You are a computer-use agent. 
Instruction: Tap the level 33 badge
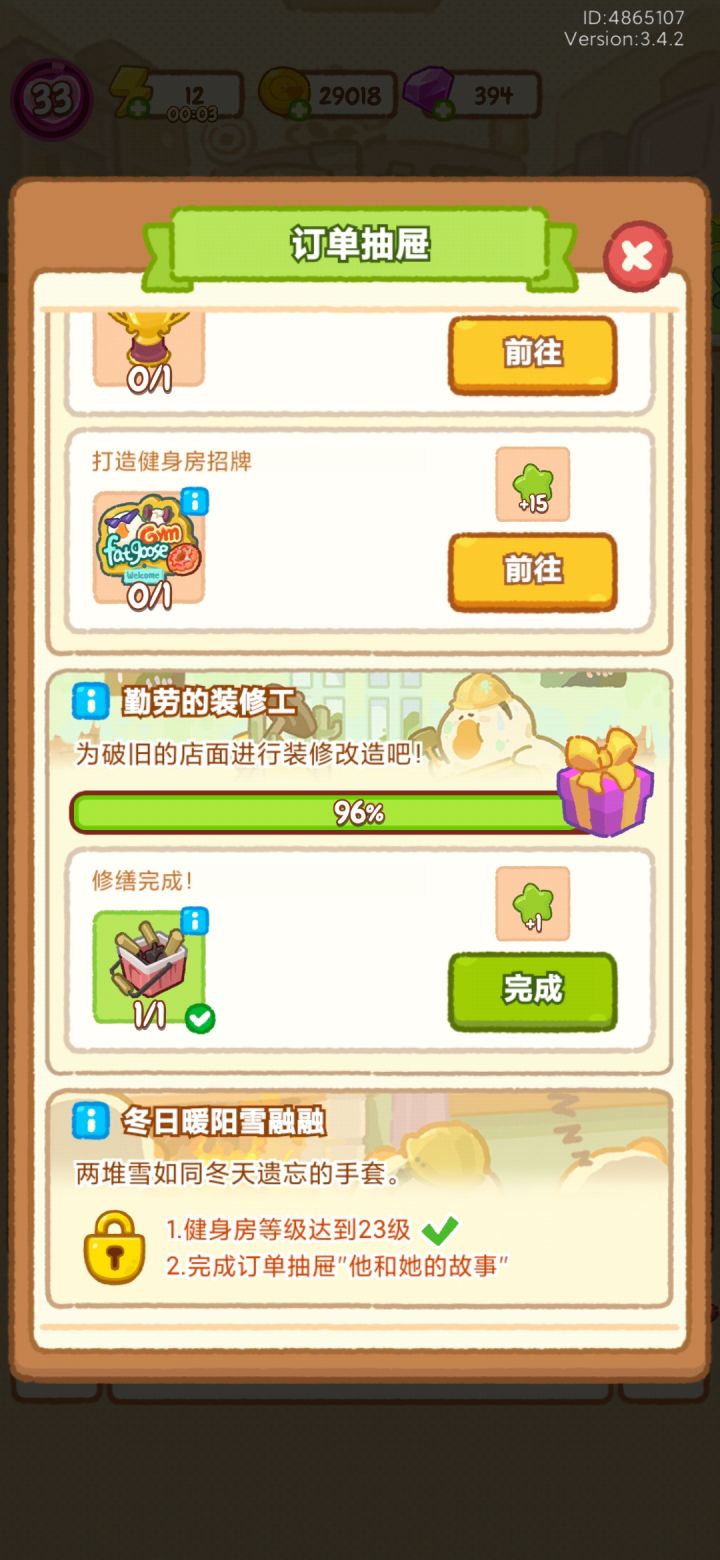pyautogui.click(x=52, y=96)
